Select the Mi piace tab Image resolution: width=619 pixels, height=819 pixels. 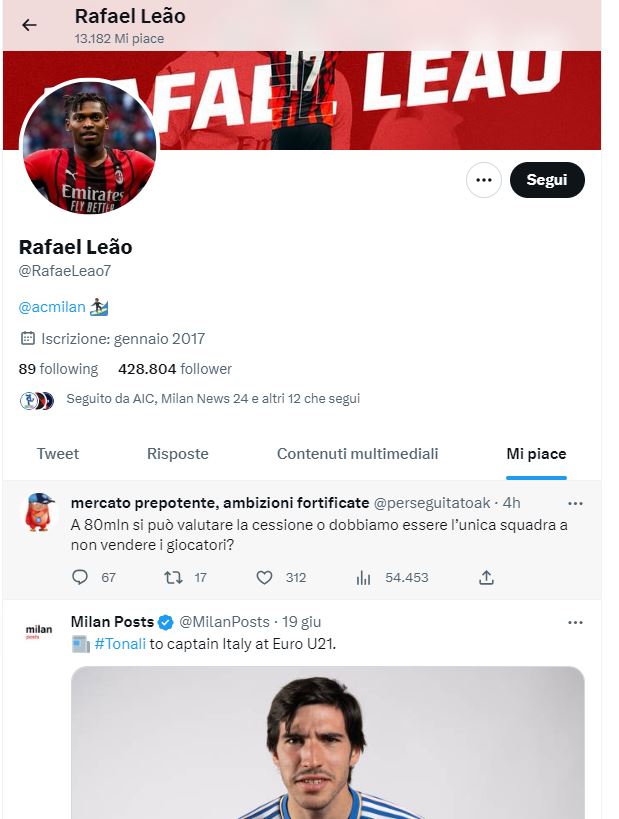[536, 453]
